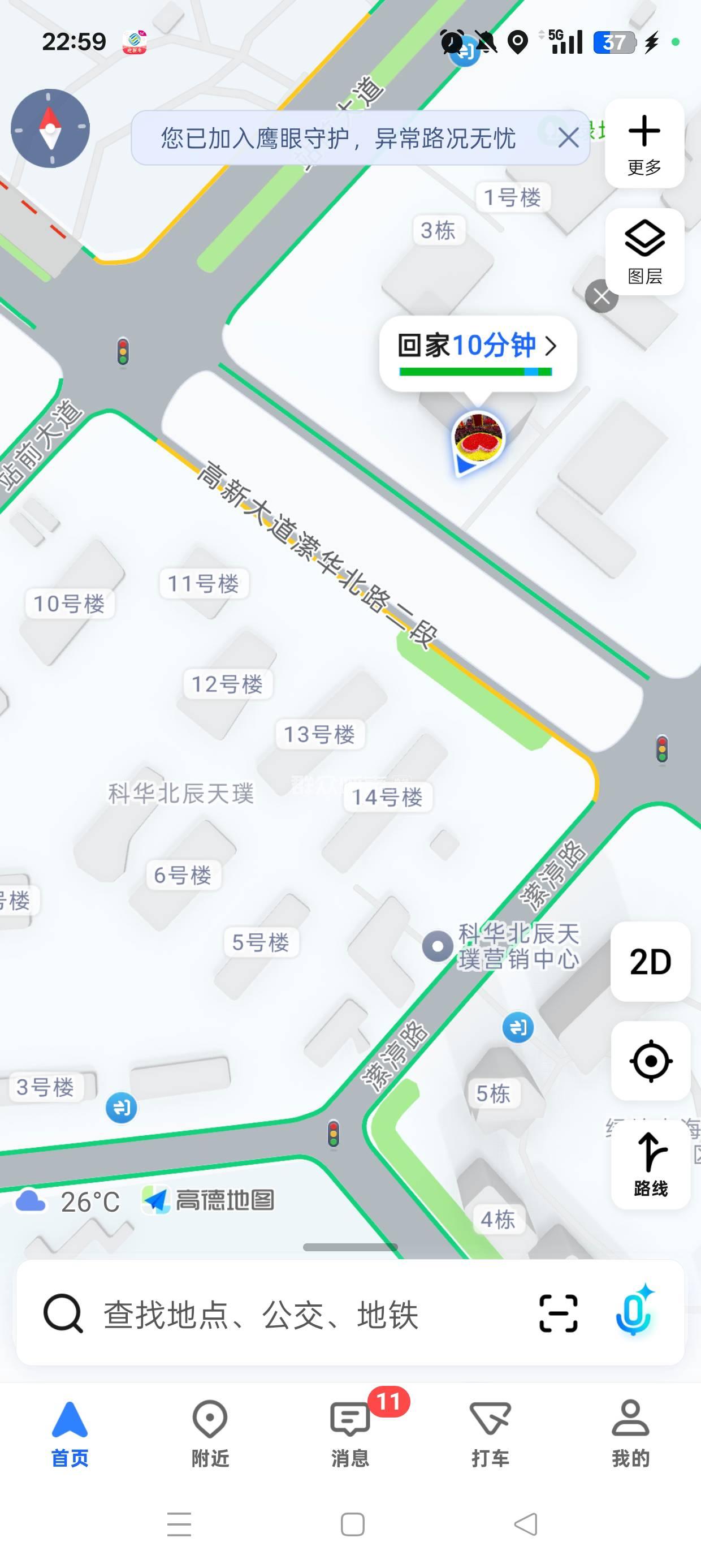Open the 消息 tab with 11 unread

click(x=350, y=1433)
